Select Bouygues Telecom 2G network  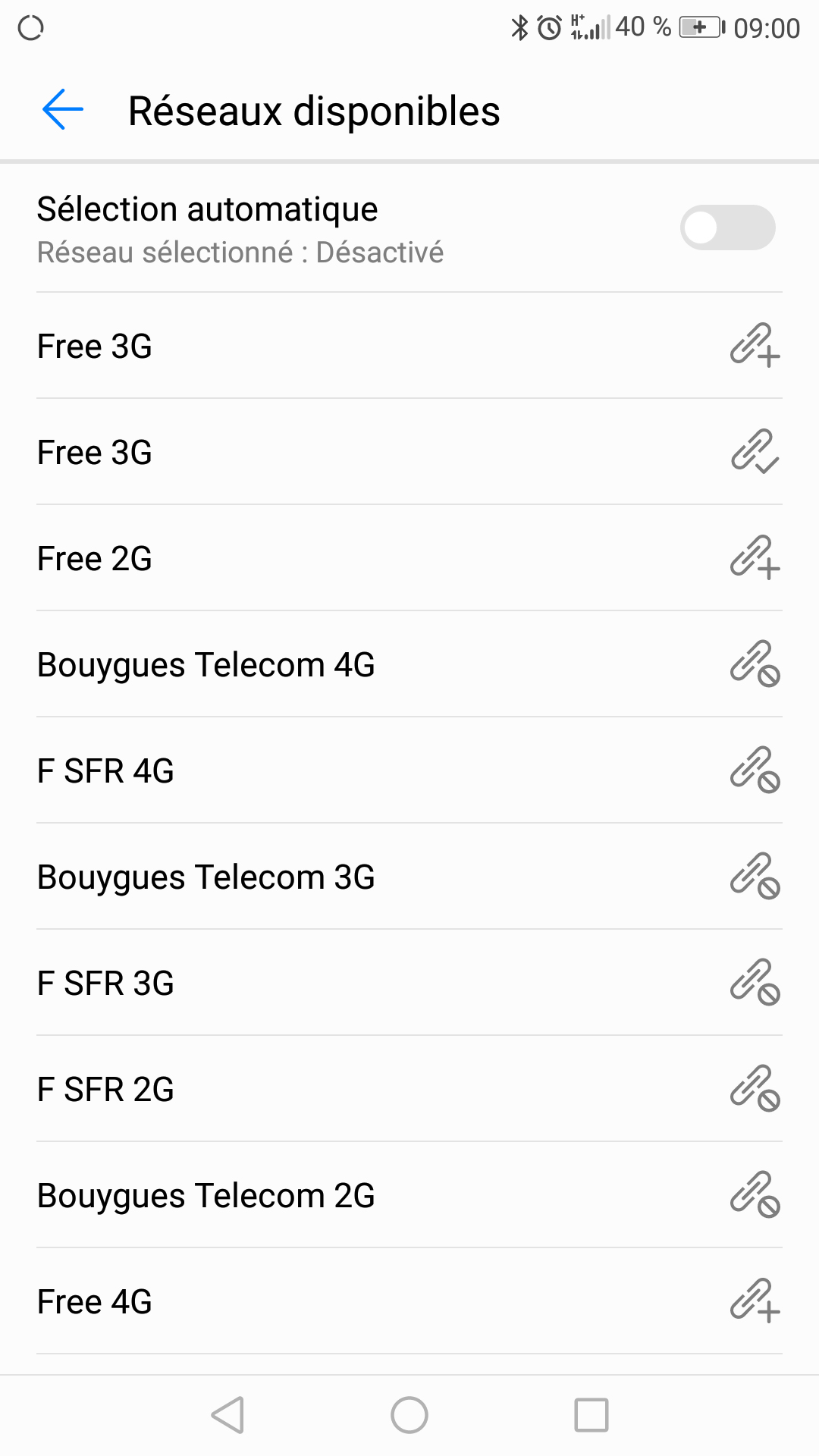point(409,1195)
